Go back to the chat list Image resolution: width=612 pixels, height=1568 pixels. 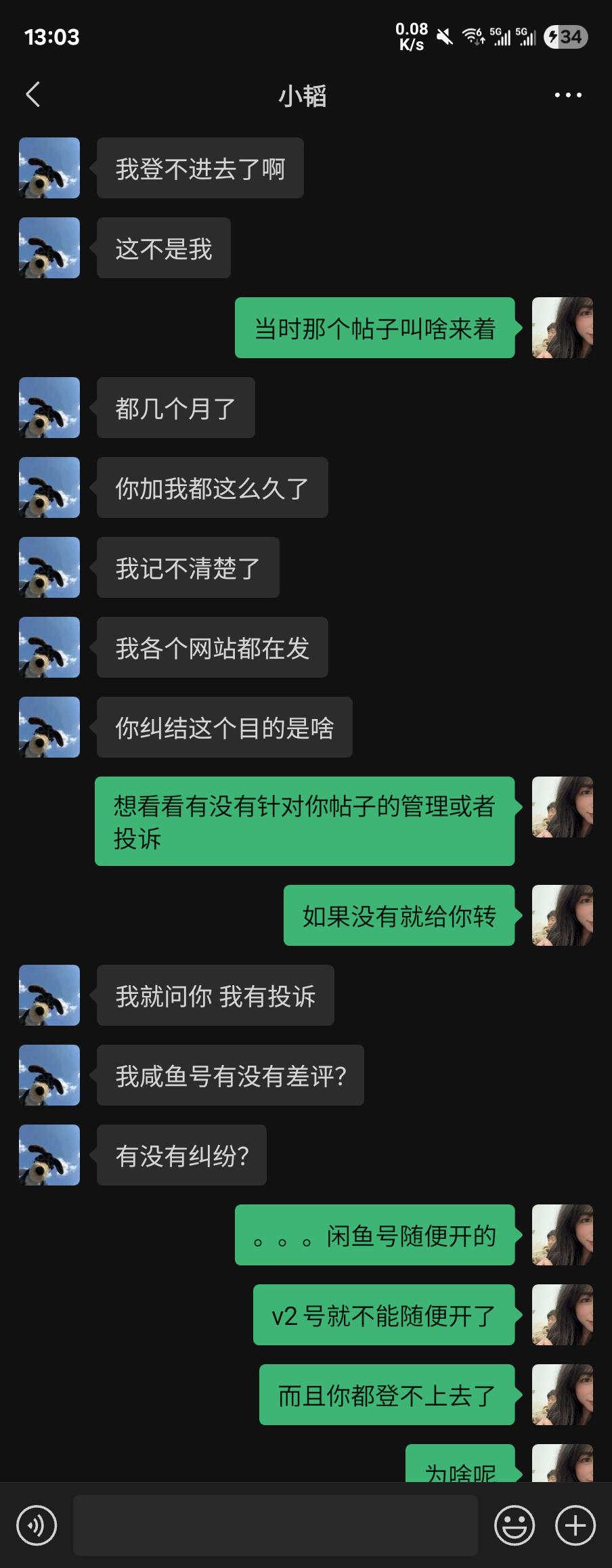pyautogui.click(x=32, y=95)
